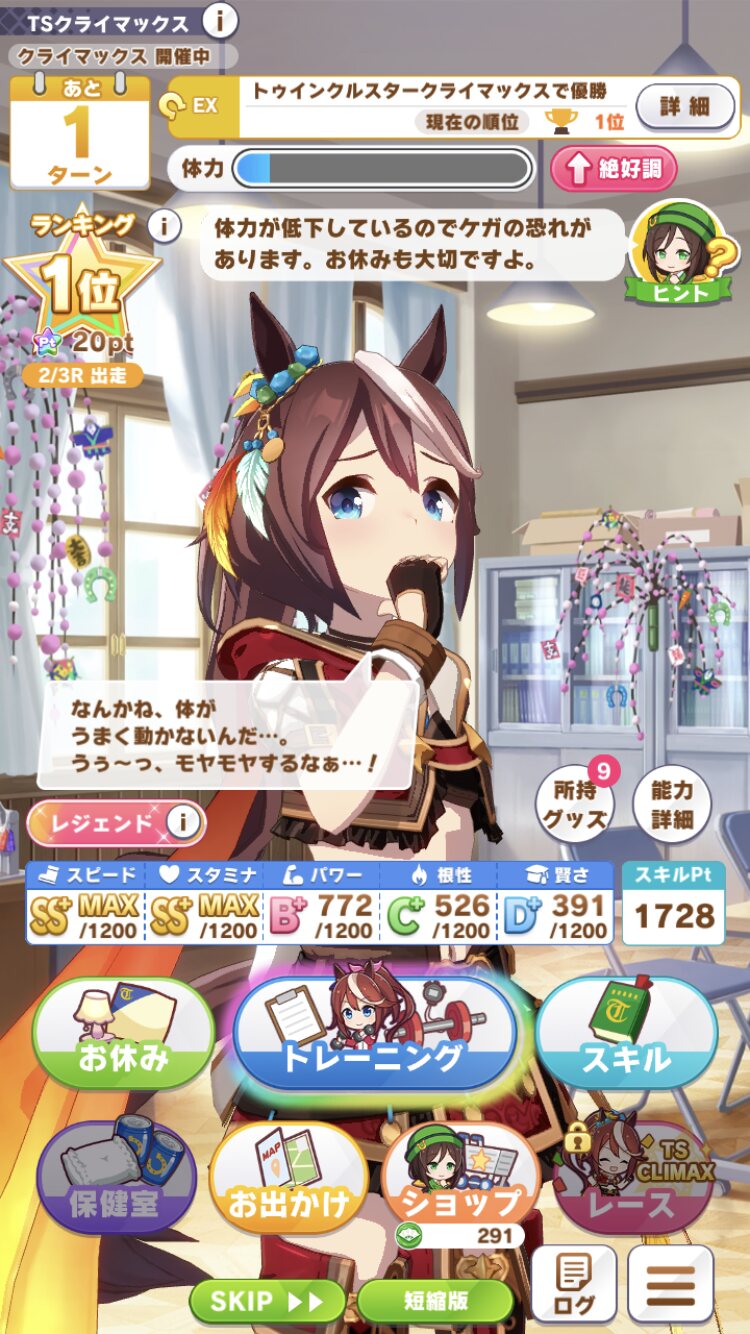Tap the locked レース race button
This screenshot has height=1334, width=750.
click(x=632, y=1180)
